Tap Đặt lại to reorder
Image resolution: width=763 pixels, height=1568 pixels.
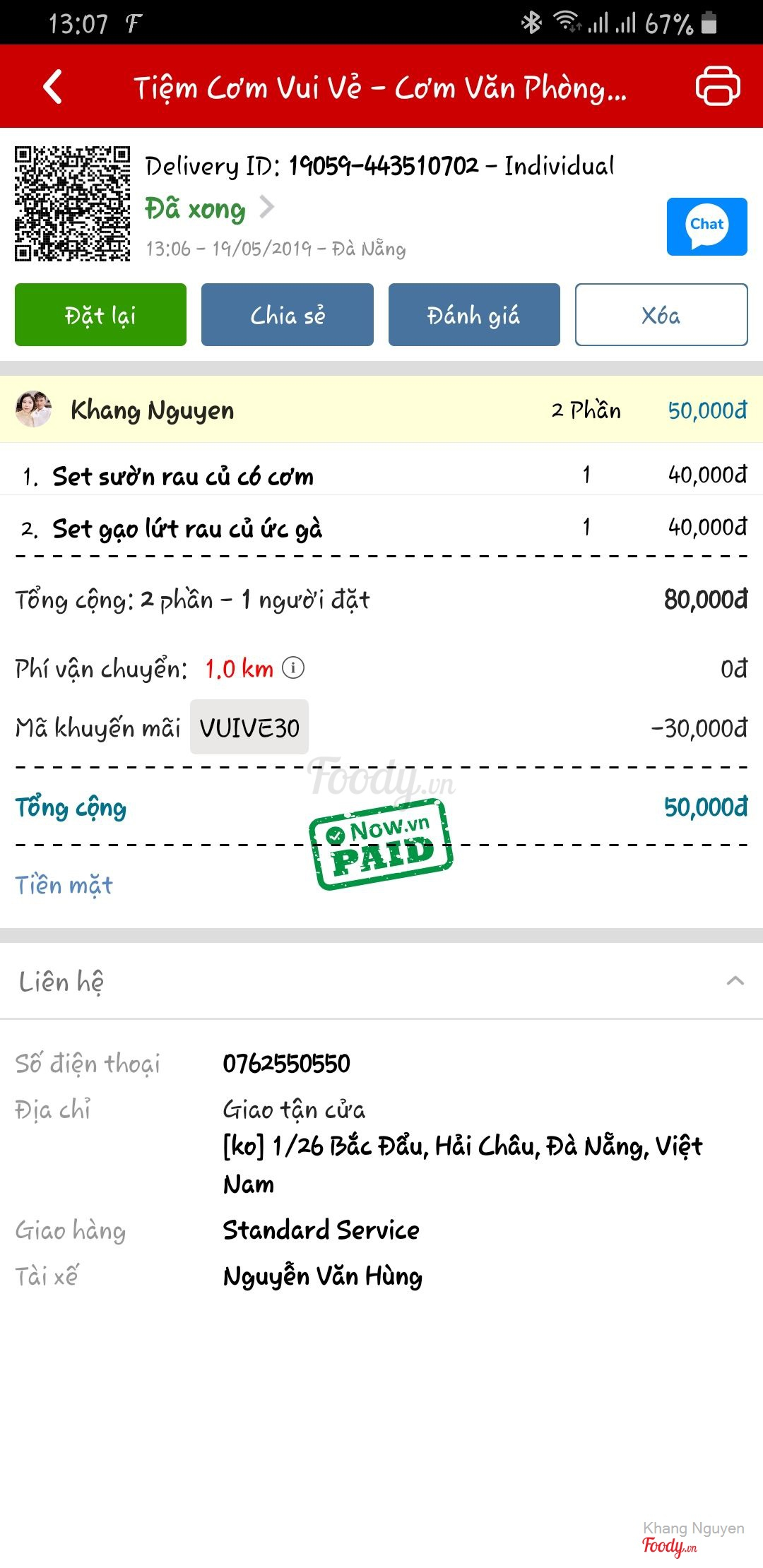tap(100, 315)
